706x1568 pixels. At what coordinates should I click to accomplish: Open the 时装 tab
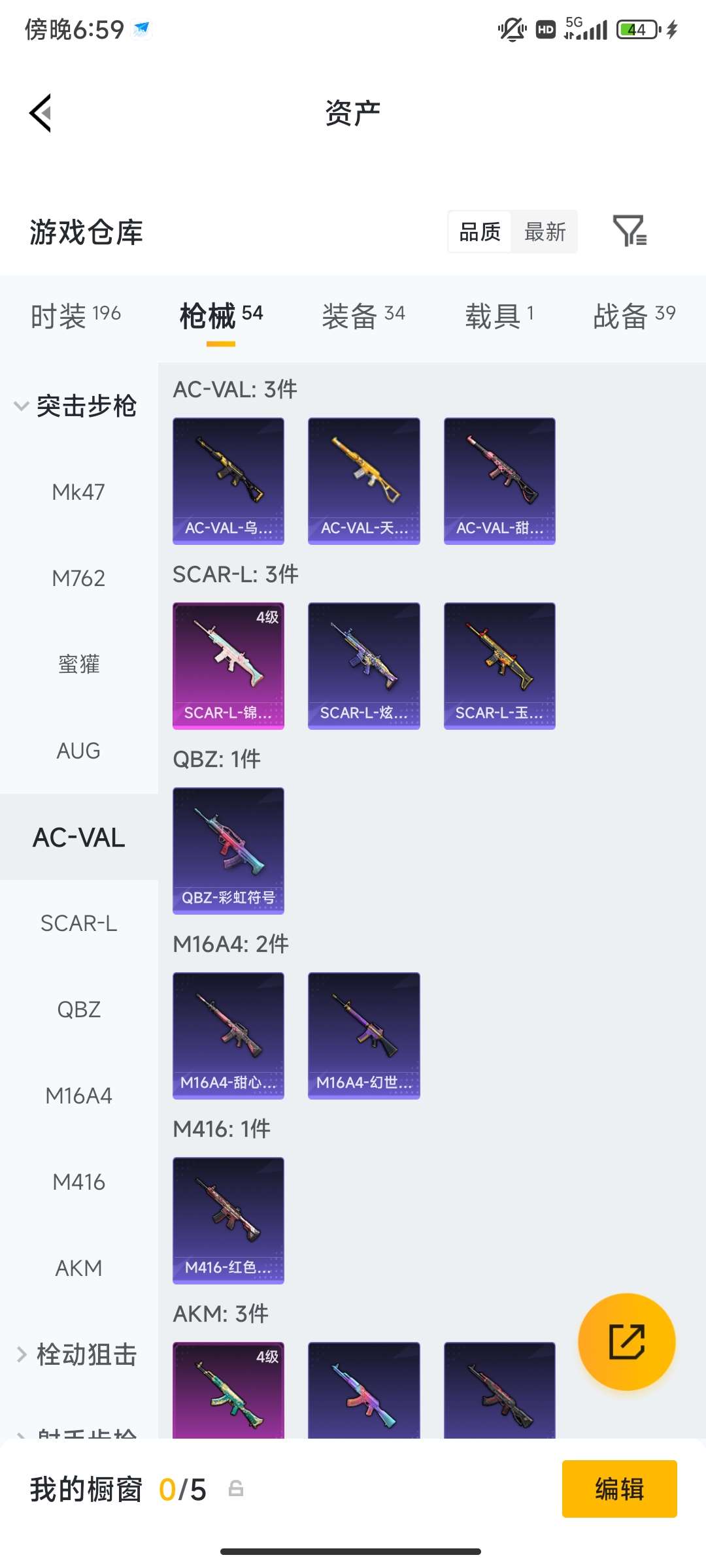pos(73,314)
